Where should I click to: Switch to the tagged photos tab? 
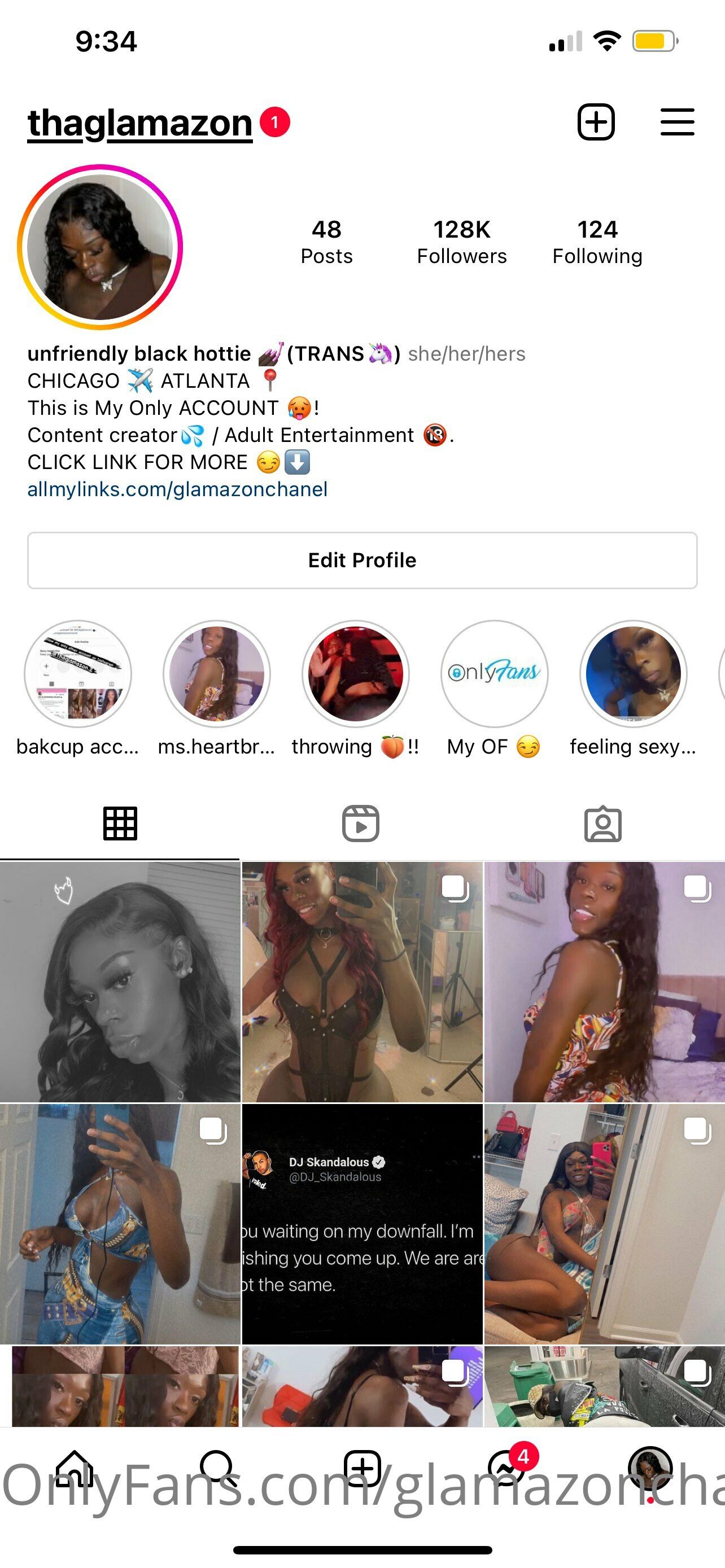602,824
